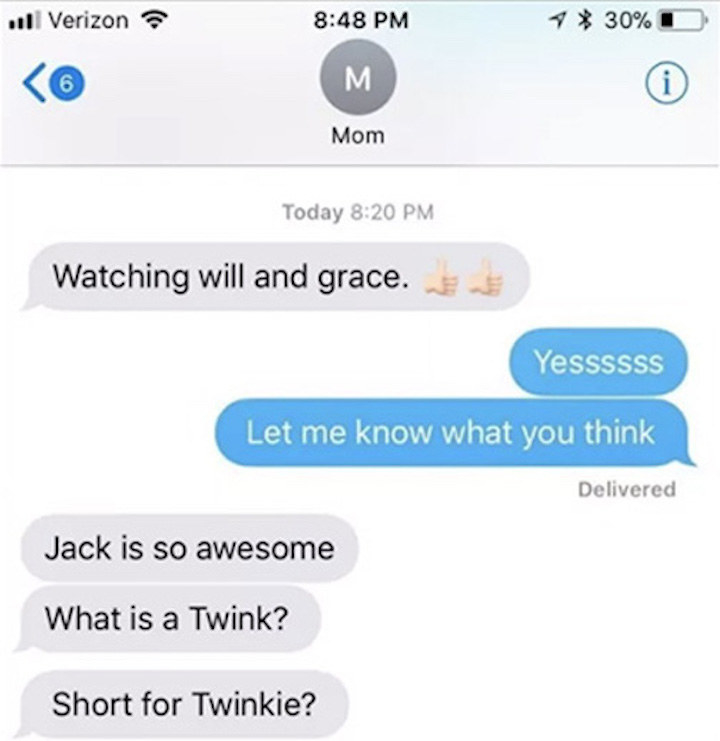Tap the 'Yessssss' blue message bubble
The width and height of the screenshot is (720, 741).
[598, 362]
